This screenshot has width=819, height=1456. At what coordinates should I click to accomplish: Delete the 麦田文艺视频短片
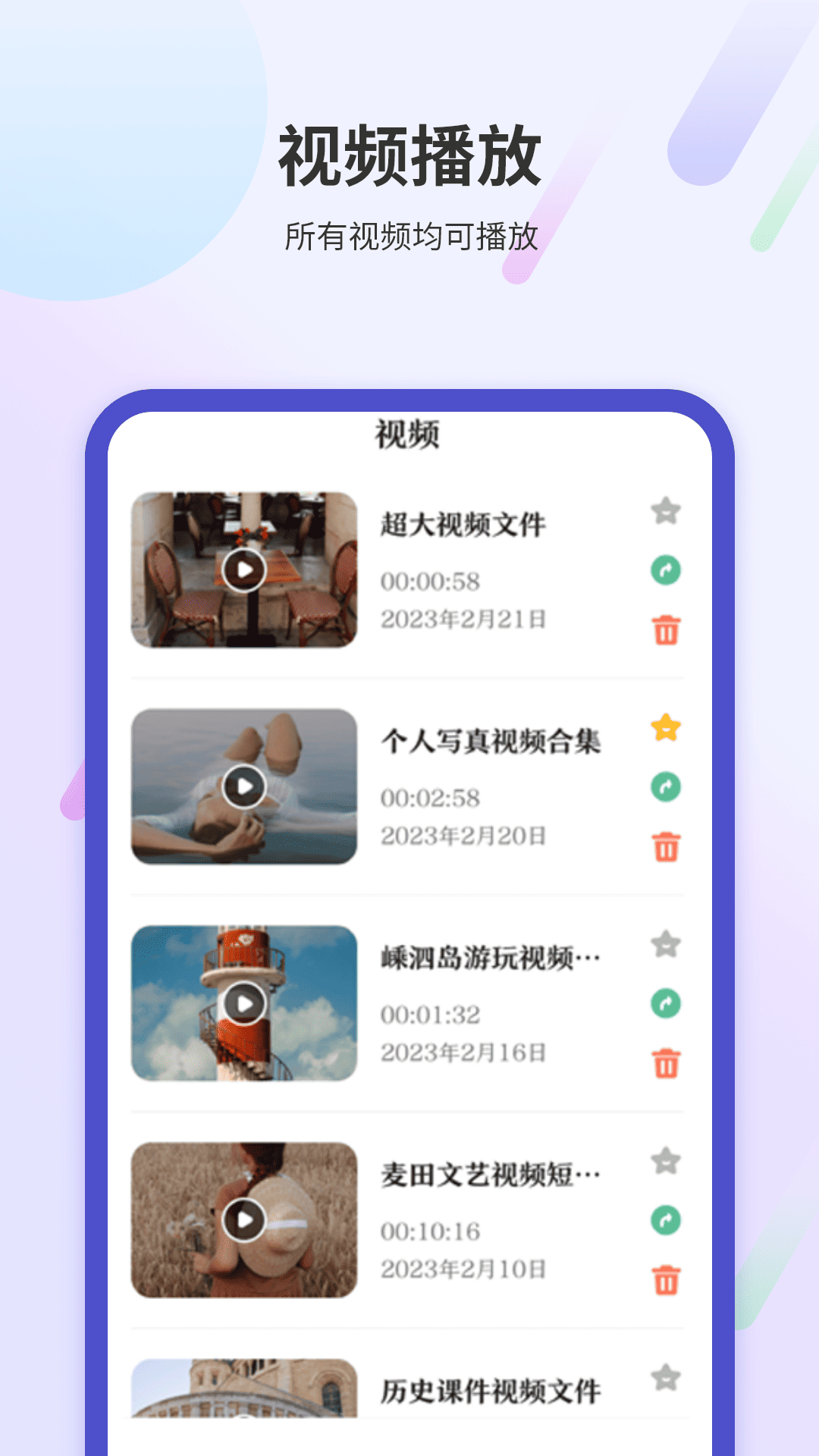tap(665, 1281)
